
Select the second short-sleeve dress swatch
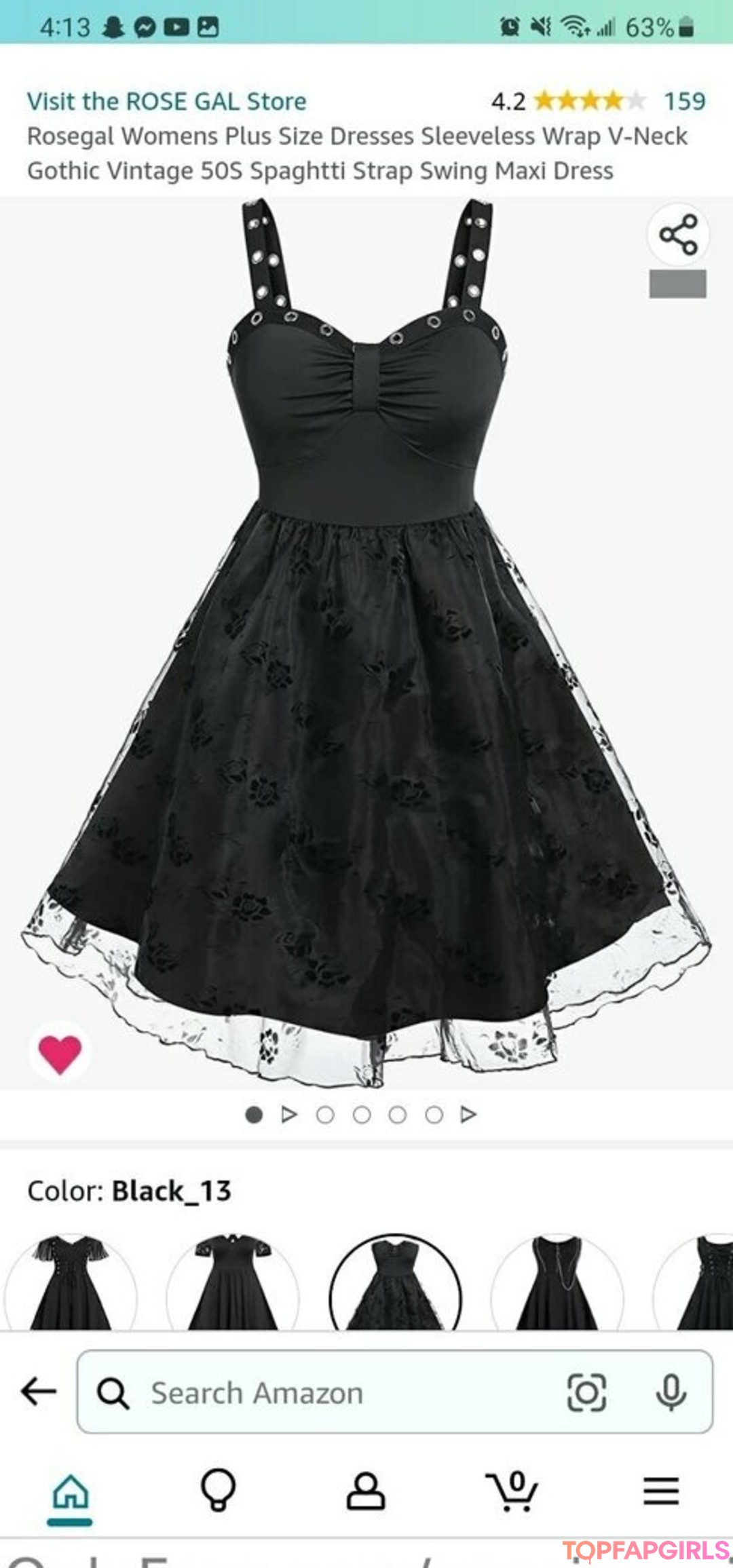[233, 1282]
